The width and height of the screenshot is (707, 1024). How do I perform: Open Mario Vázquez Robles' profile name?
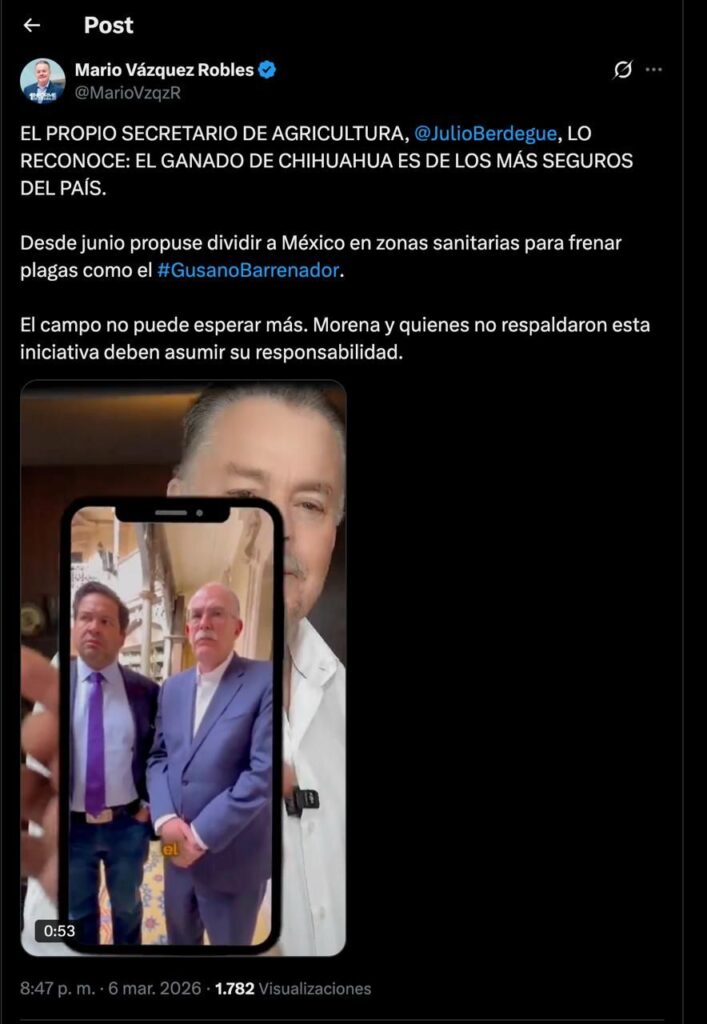click(x=164, y=70)
